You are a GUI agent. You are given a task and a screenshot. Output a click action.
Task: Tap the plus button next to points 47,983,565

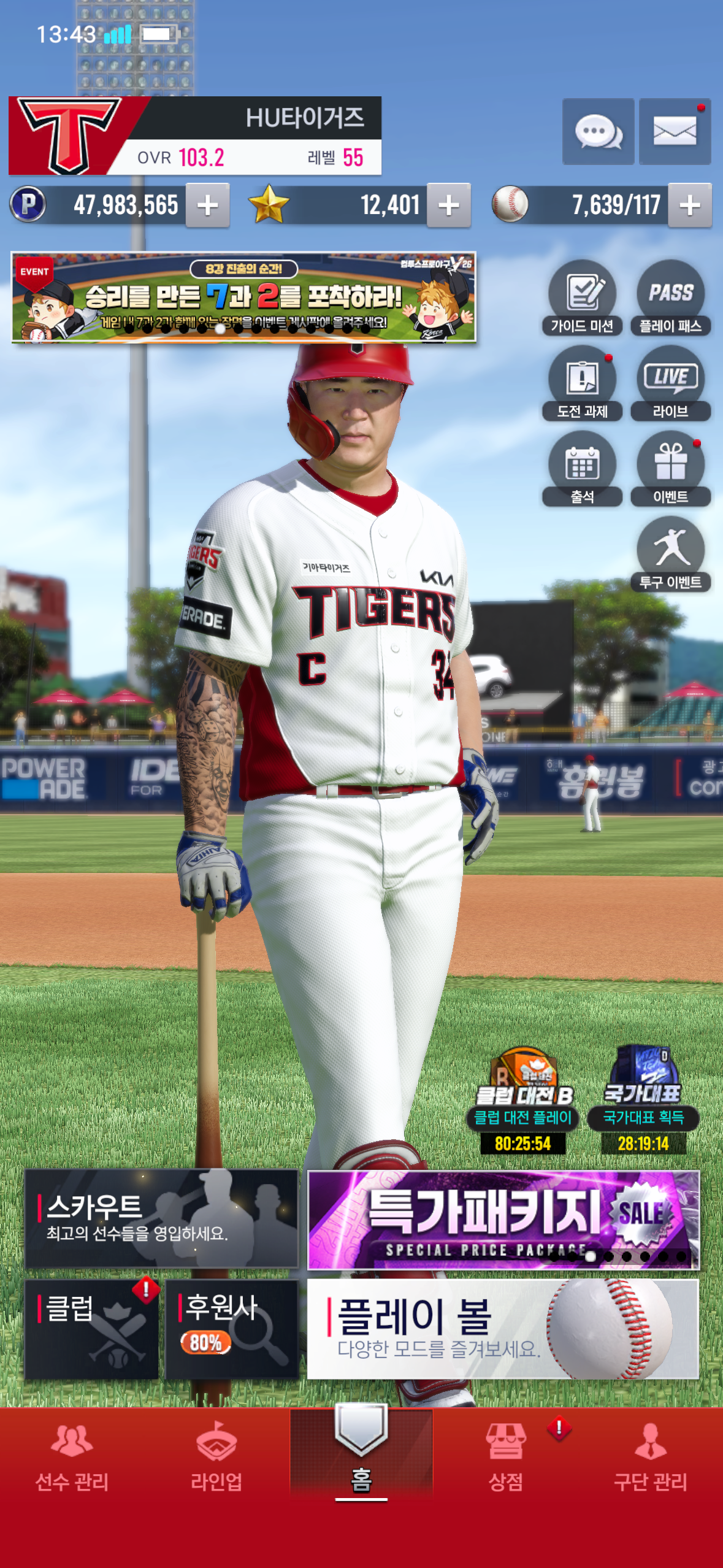coord(208,206)
